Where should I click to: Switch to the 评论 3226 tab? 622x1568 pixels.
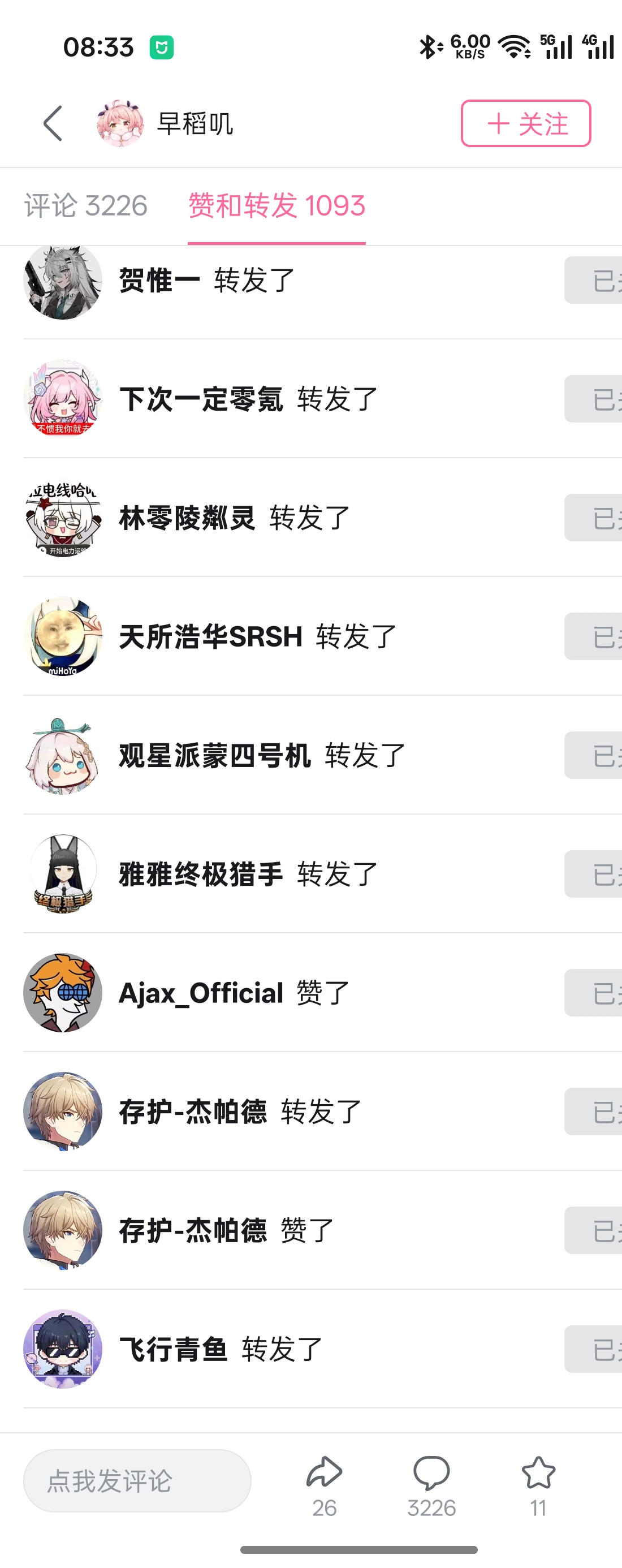[x=86, y=206]
